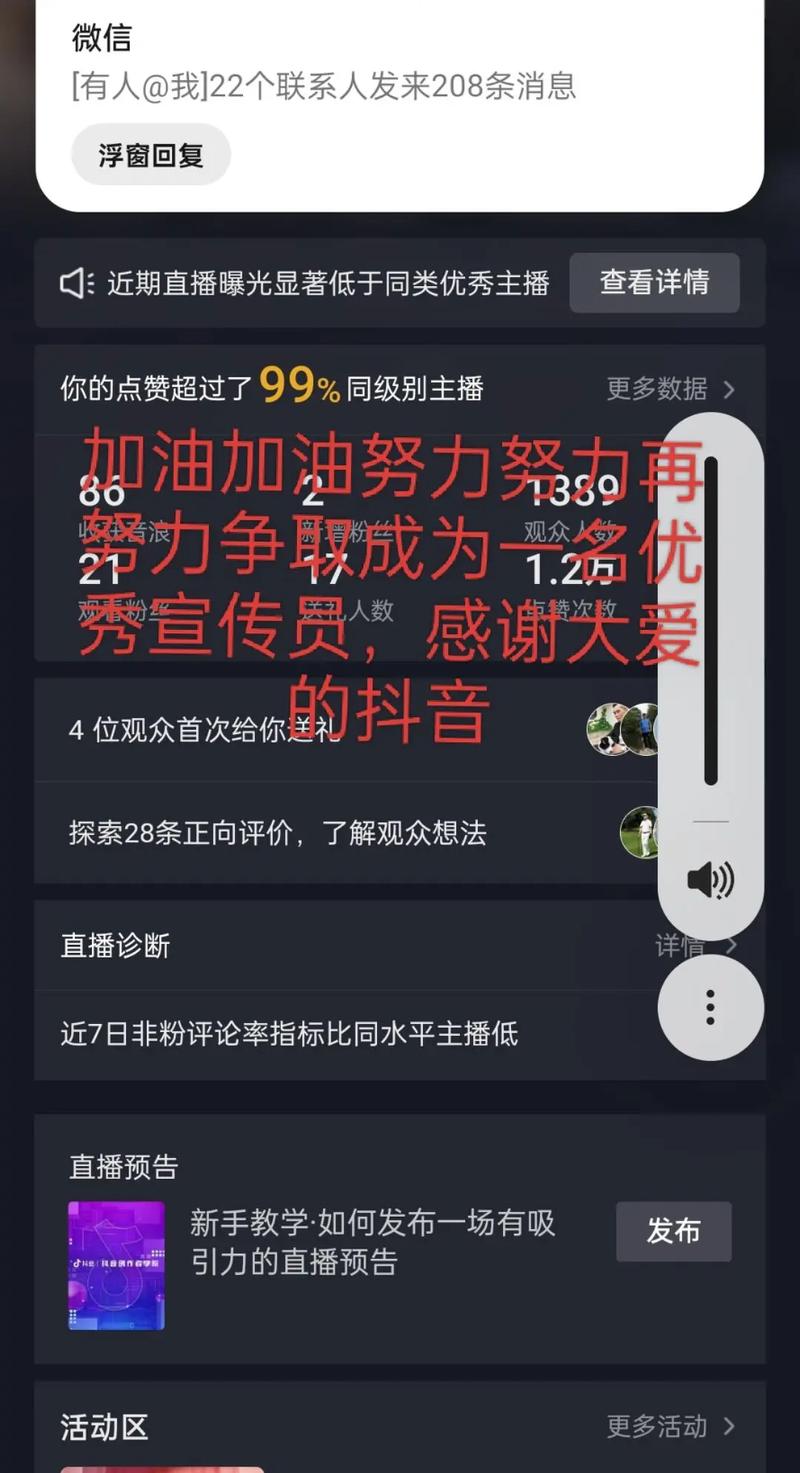Mute sound with the volume speaker icon
Screen dimensions: 800x1473
pyautogui.click(x=711, y=880)
